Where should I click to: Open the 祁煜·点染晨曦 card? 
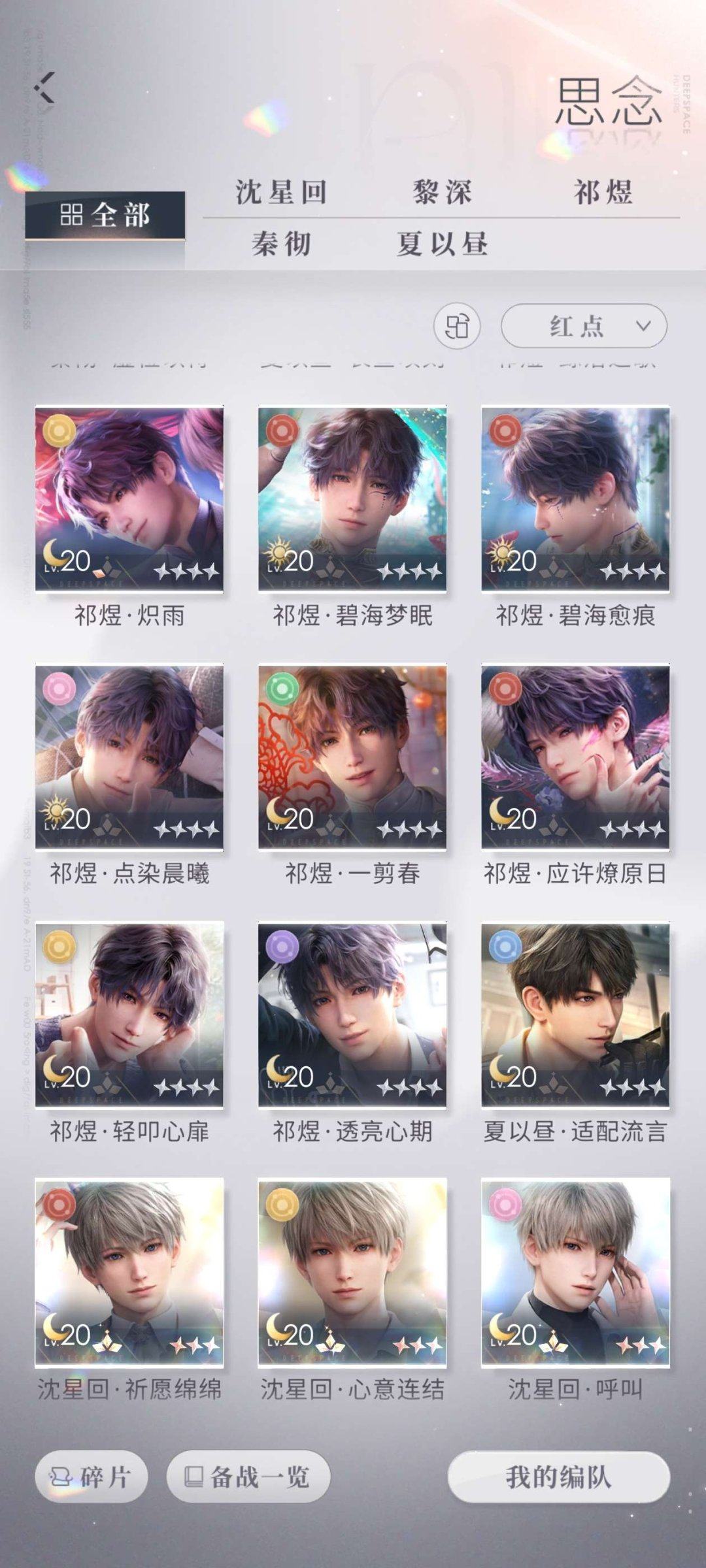coord(129,757)
